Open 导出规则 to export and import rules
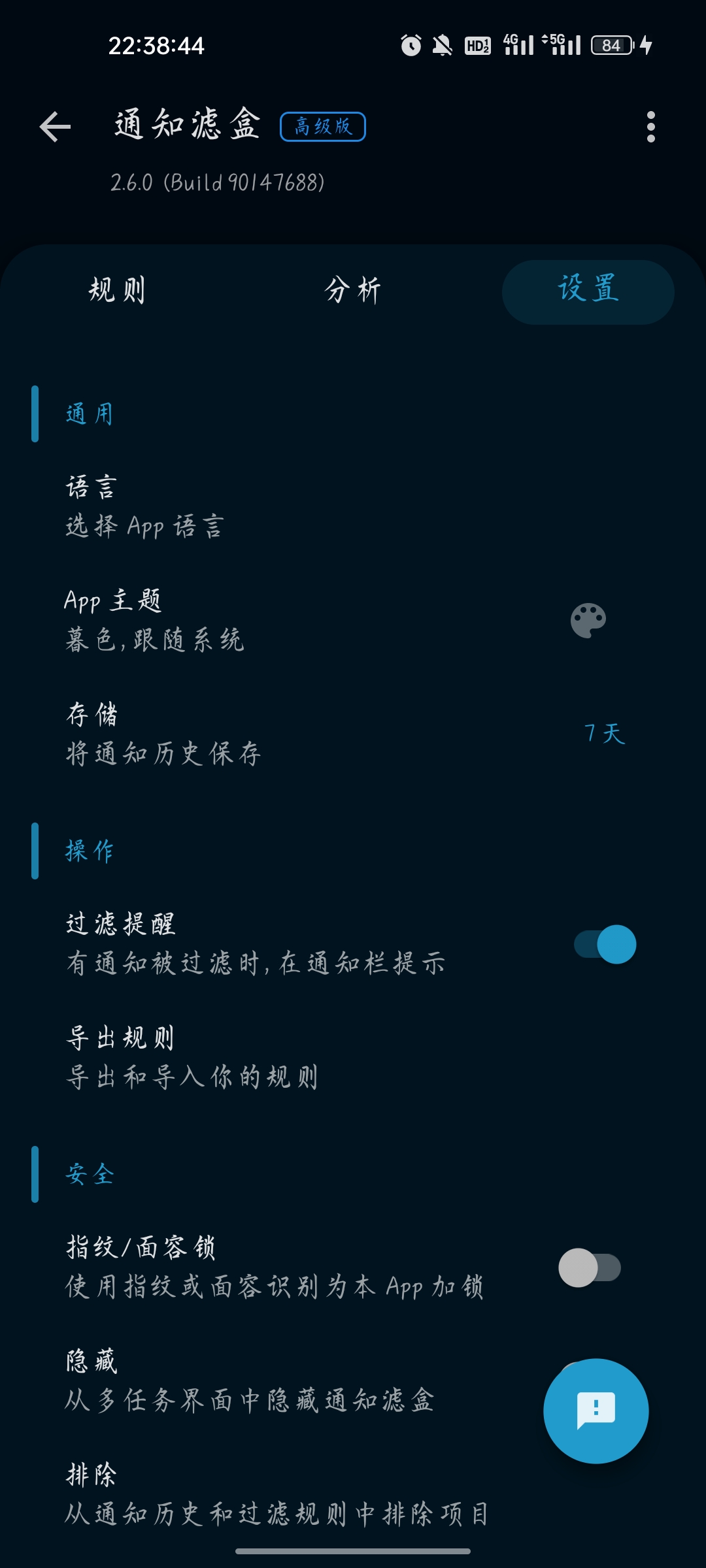Image resolution: width=706 pixels, height=1568 pixels. click(261, 1056)
